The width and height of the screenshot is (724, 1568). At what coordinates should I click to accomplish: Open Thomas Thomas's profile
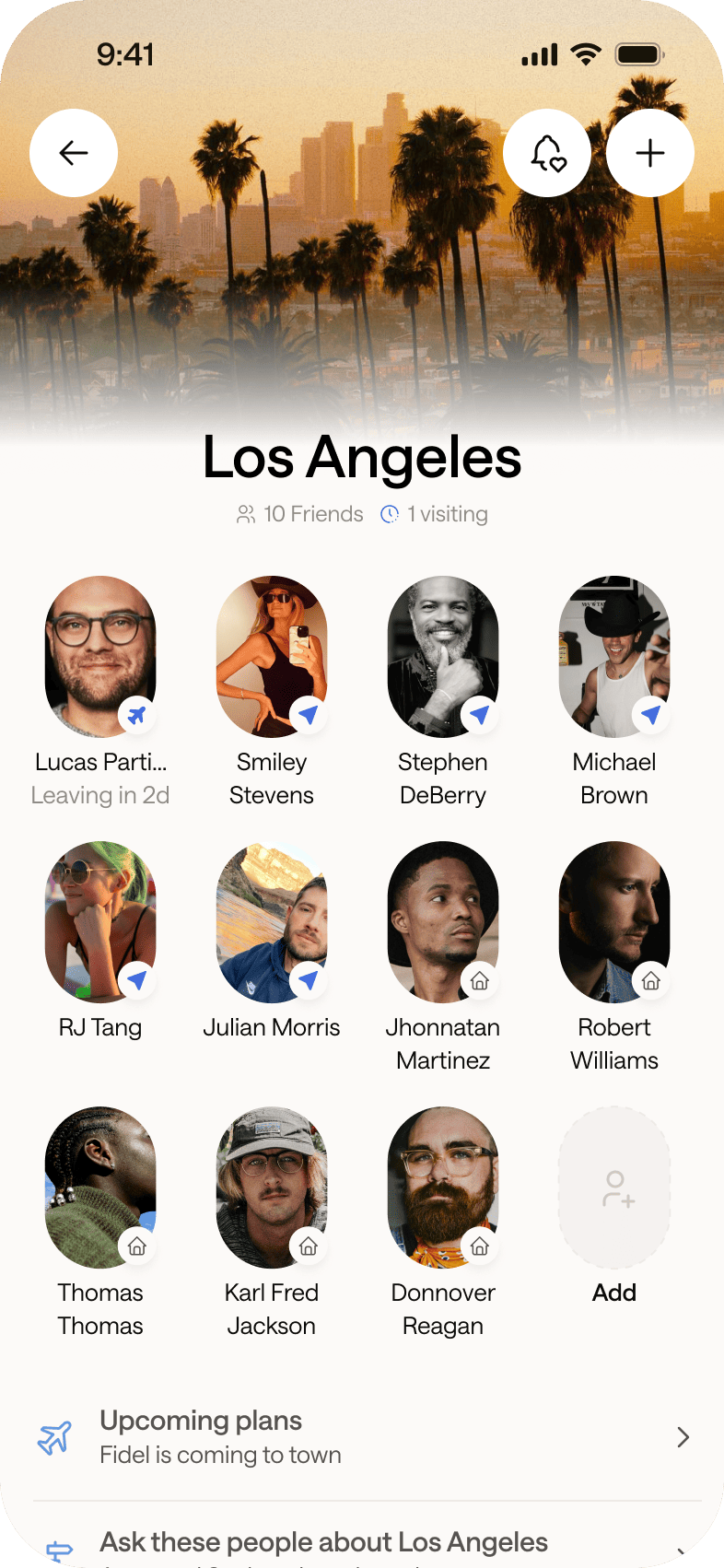coord(100,1188)
